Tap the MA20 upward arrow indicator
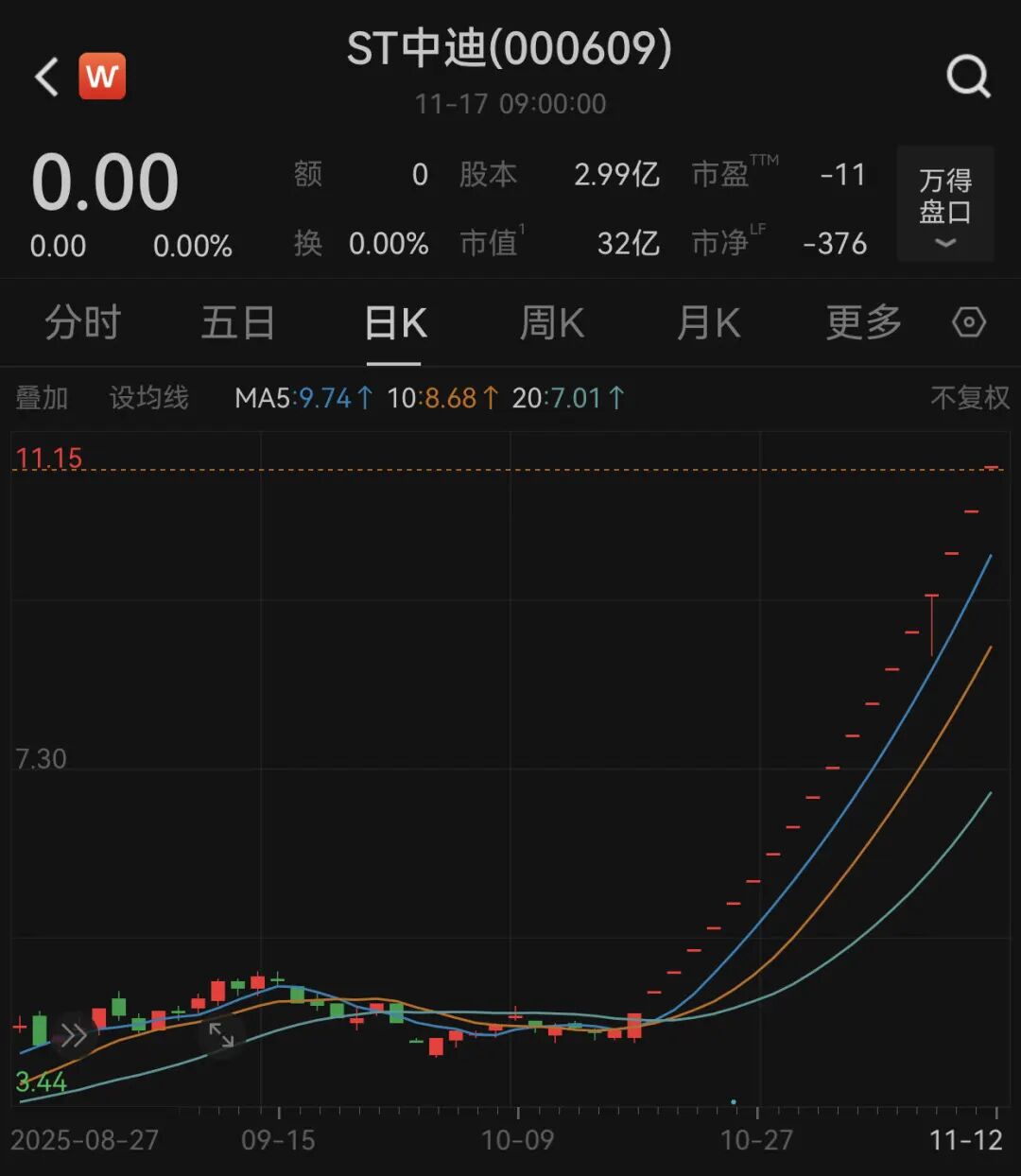The image size is (1021, 1176). click(614, 398)
